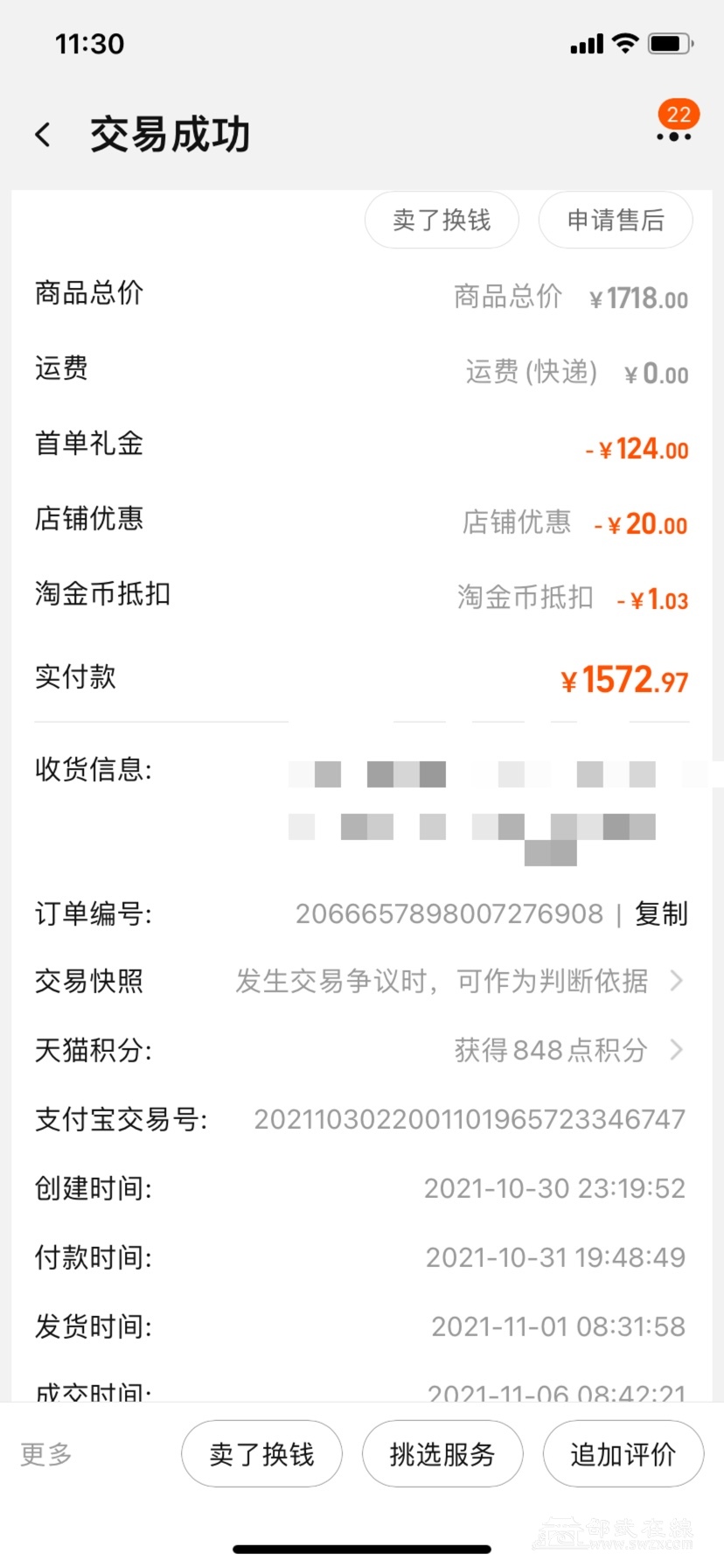
Task: Apply for after-sales via 申请售后
Action: tap(616, 220)
